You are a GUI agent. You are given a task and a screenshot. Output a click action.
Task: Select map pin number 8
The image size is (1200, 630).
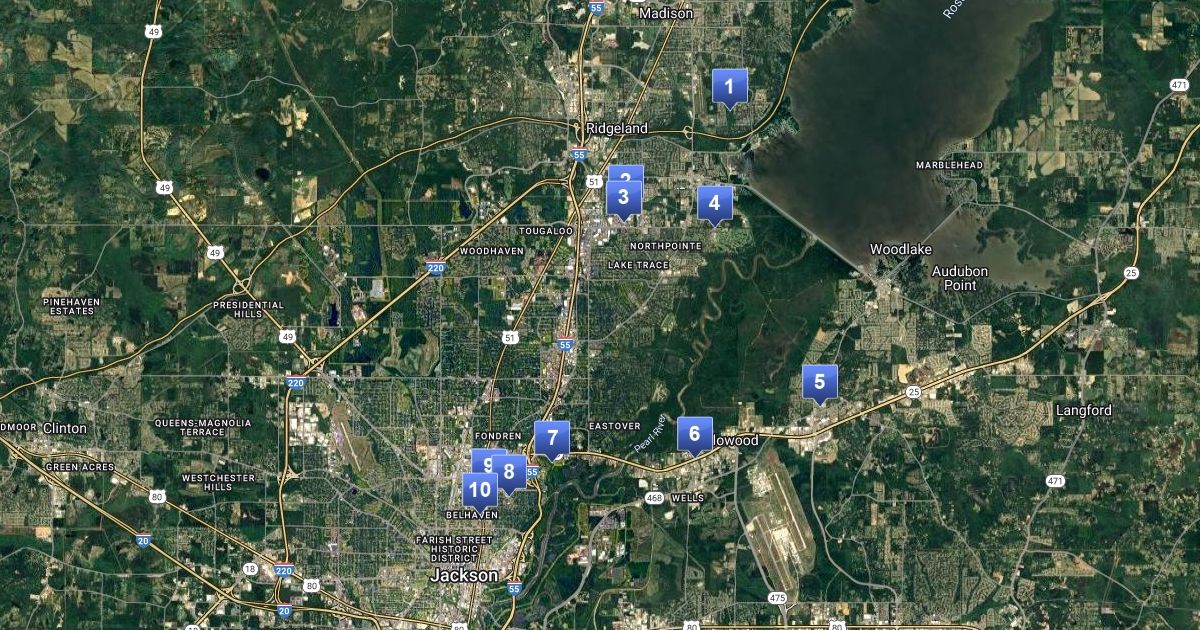click(x=509, y=472)
